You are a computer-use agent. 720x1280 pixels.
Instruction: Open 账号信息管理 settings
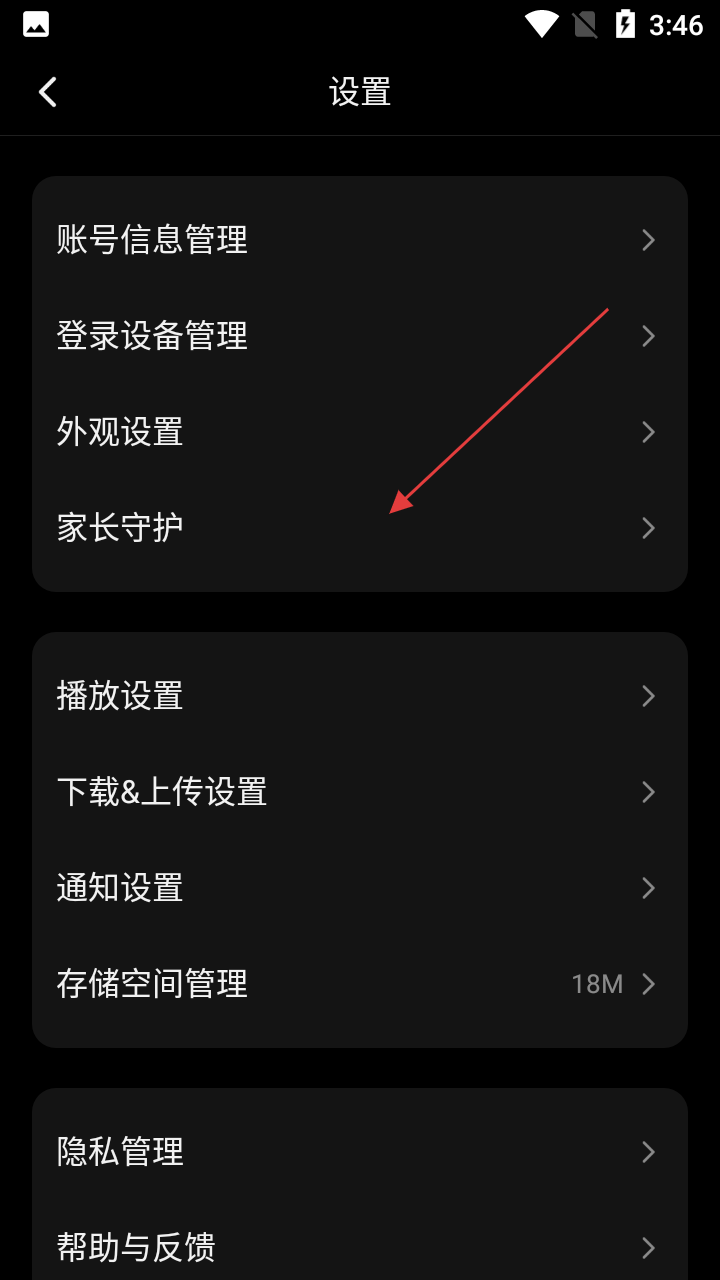360,240
